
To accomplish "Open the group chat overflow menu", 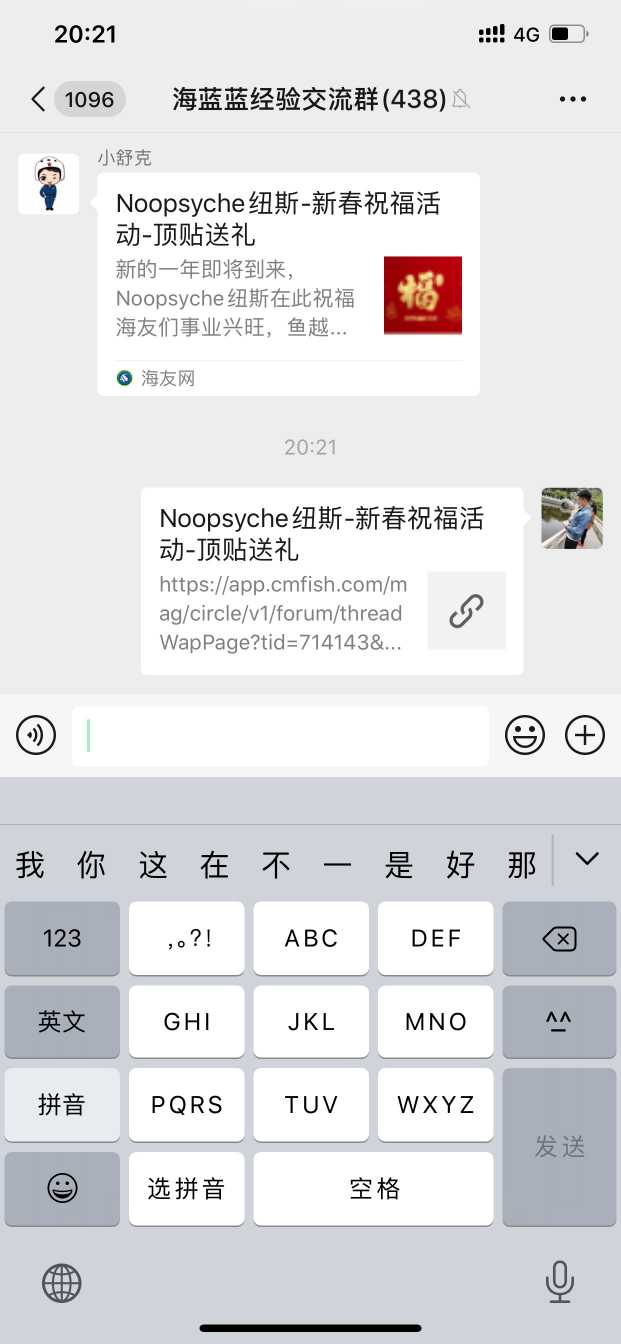I will click(572, 99).
